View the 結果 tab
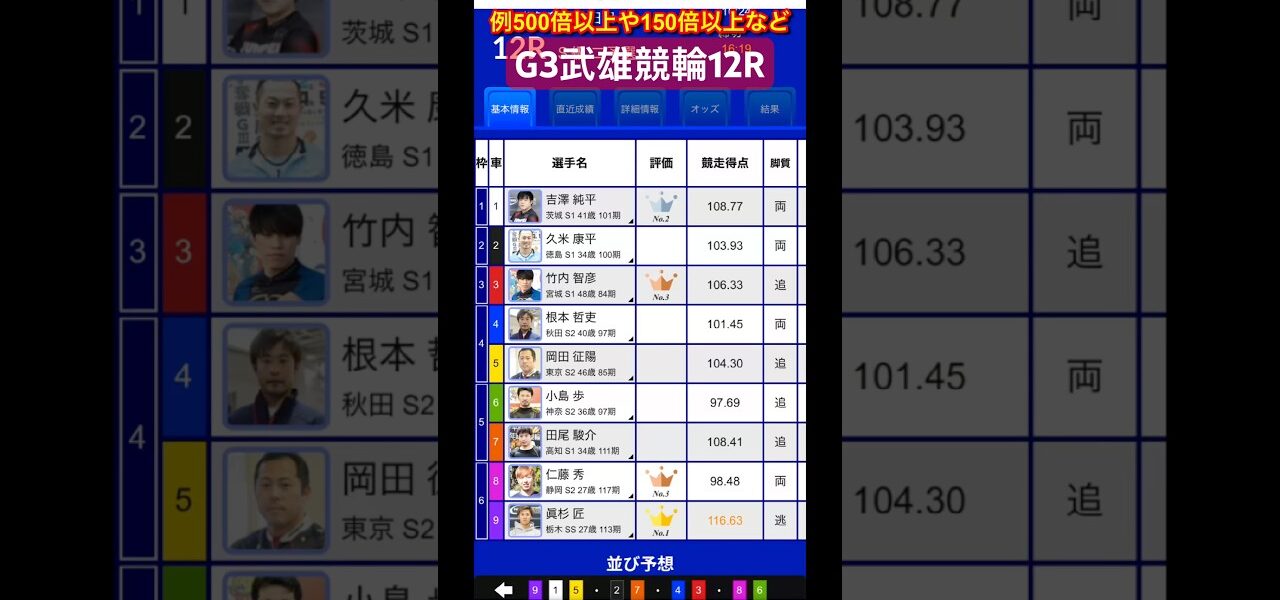1280x600 pixels. click(x=770, y=108)
